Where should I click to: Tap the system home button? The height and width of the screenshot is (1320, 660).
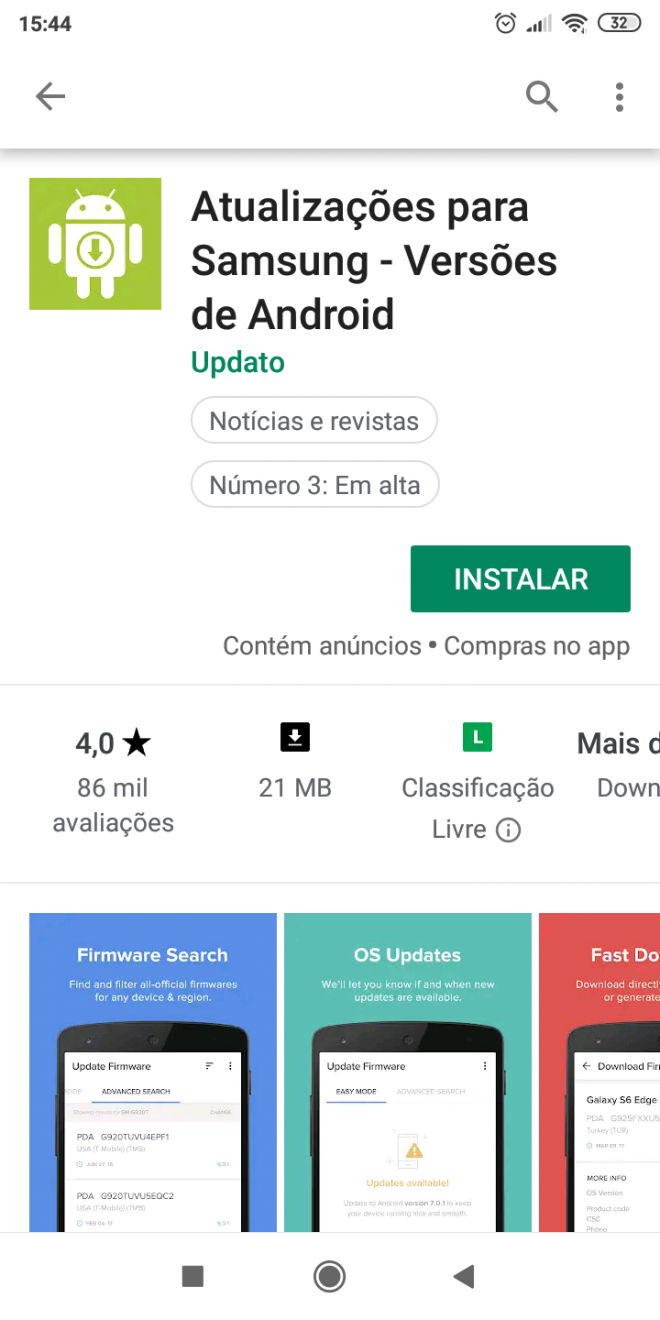[329, 1276]
